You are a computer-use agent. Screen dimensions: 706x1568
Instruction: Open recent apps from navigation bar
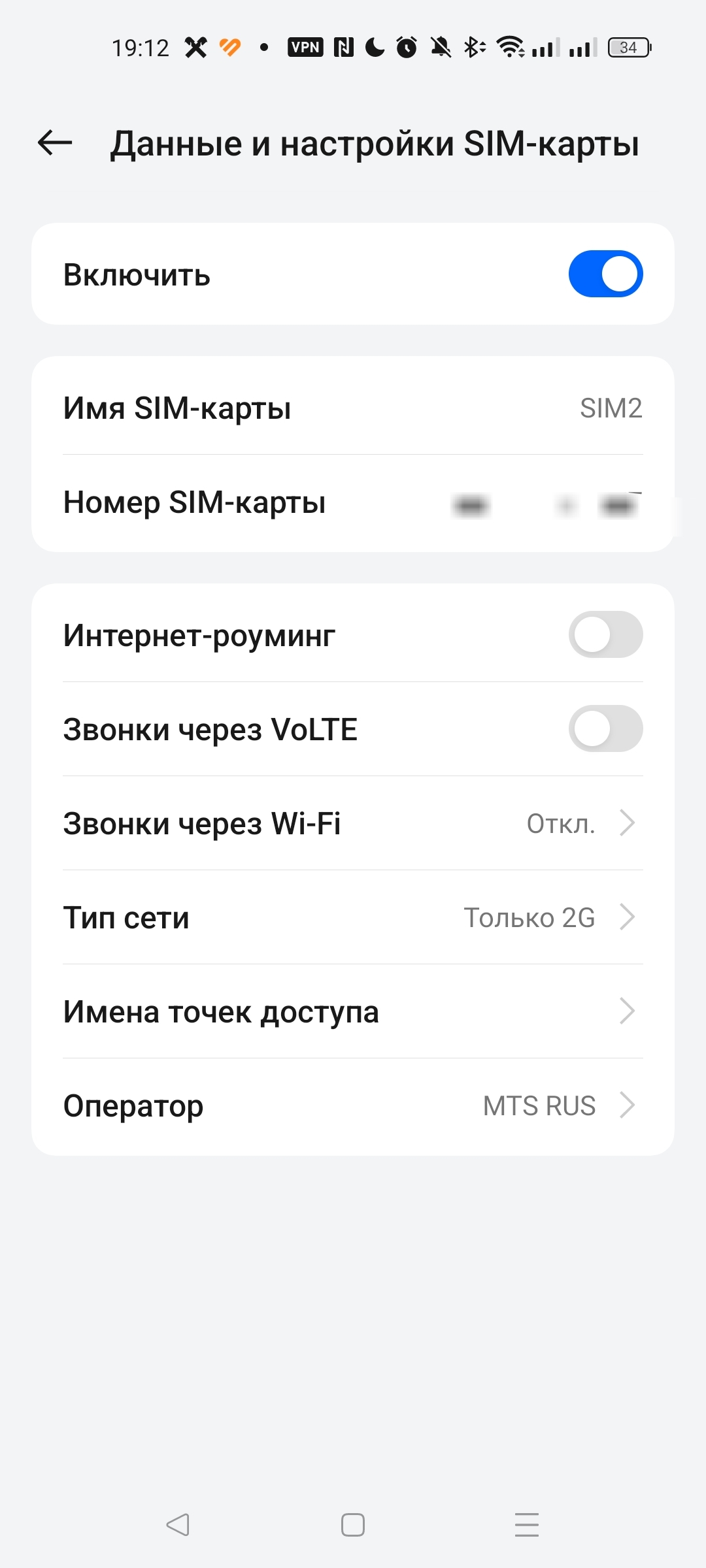(x=526, y=1525)
